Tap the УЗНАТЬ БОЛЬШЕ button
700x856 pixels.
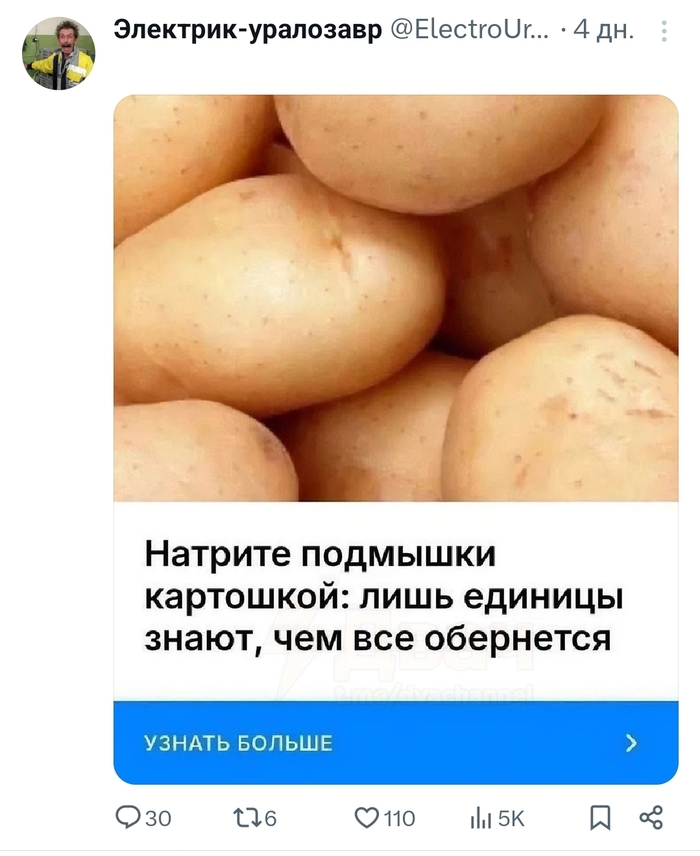pos(395,742)
